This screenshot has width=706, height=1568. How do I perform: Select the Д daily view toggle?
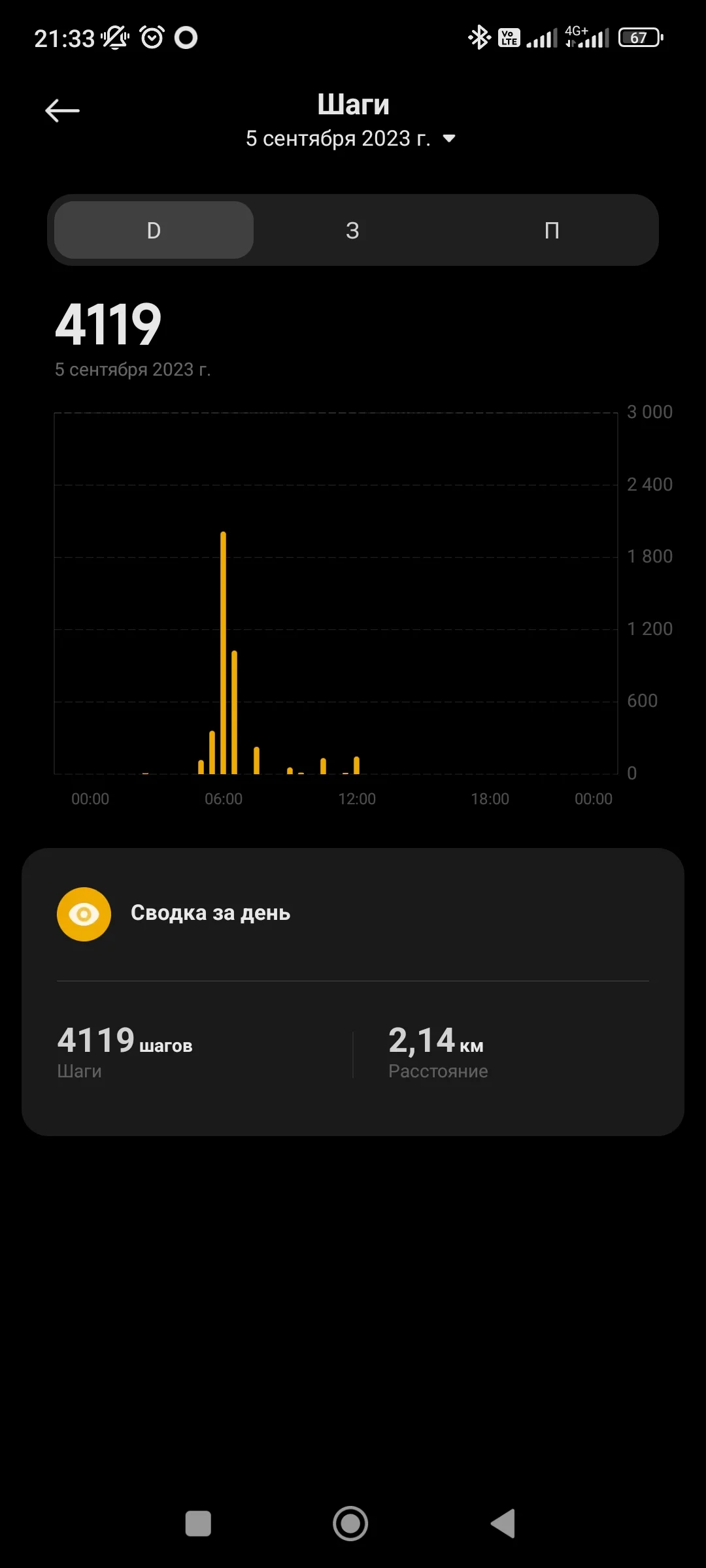152,230
